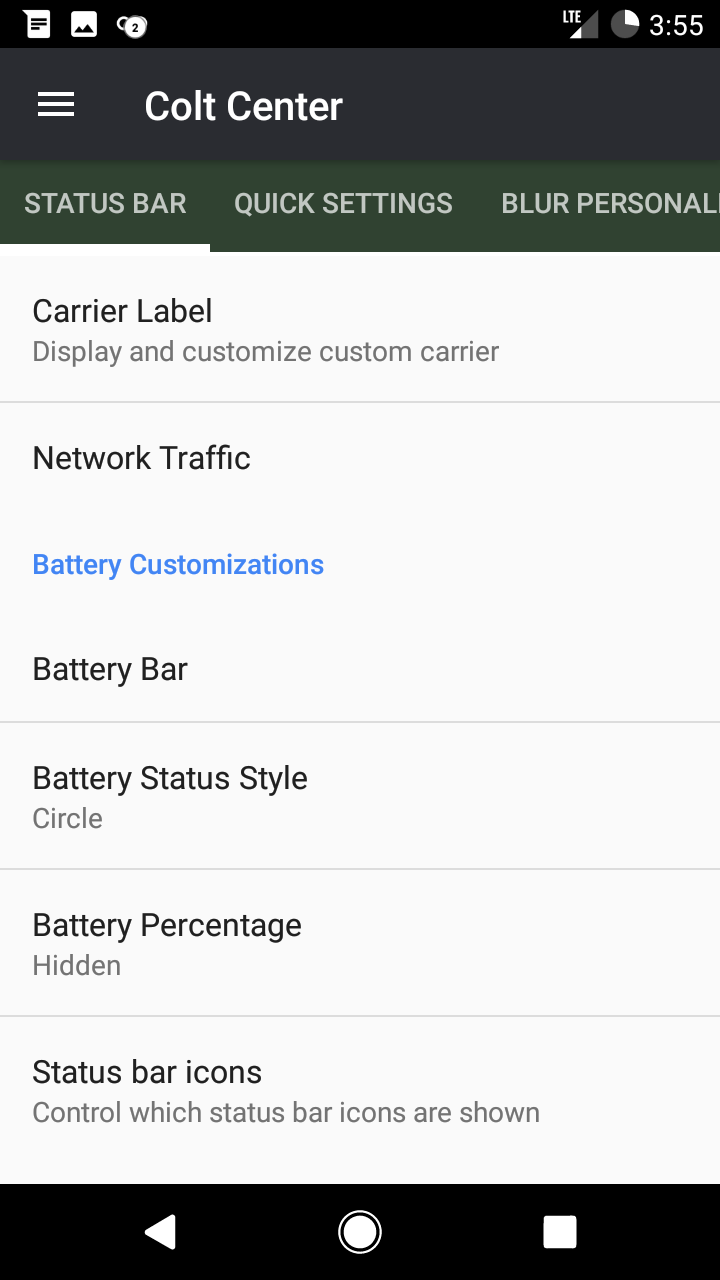
Task: Change Battery Status Style
Action: (x=360, y=796)
